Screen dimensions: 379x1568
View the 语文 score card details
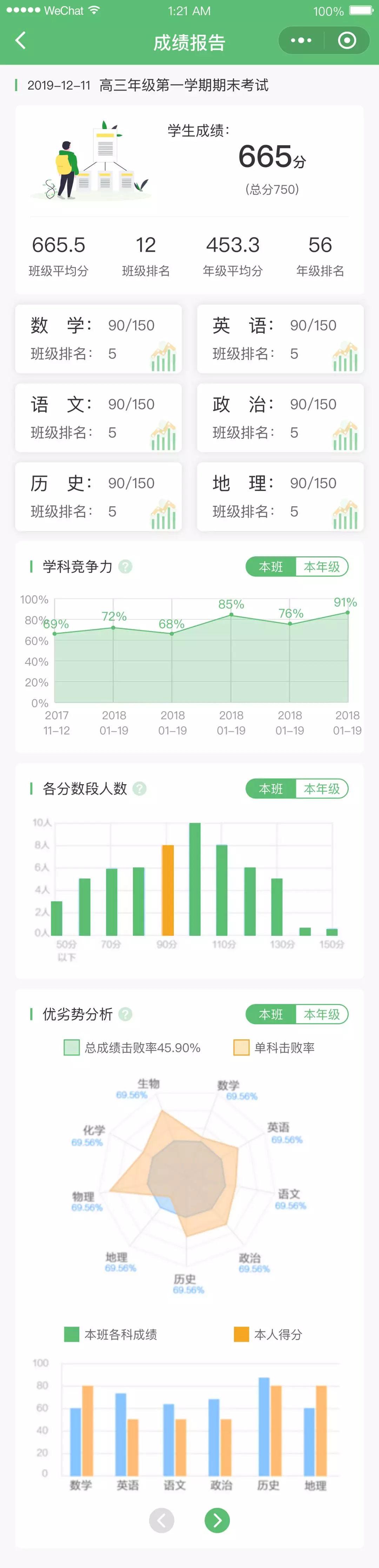coord(99,418)
